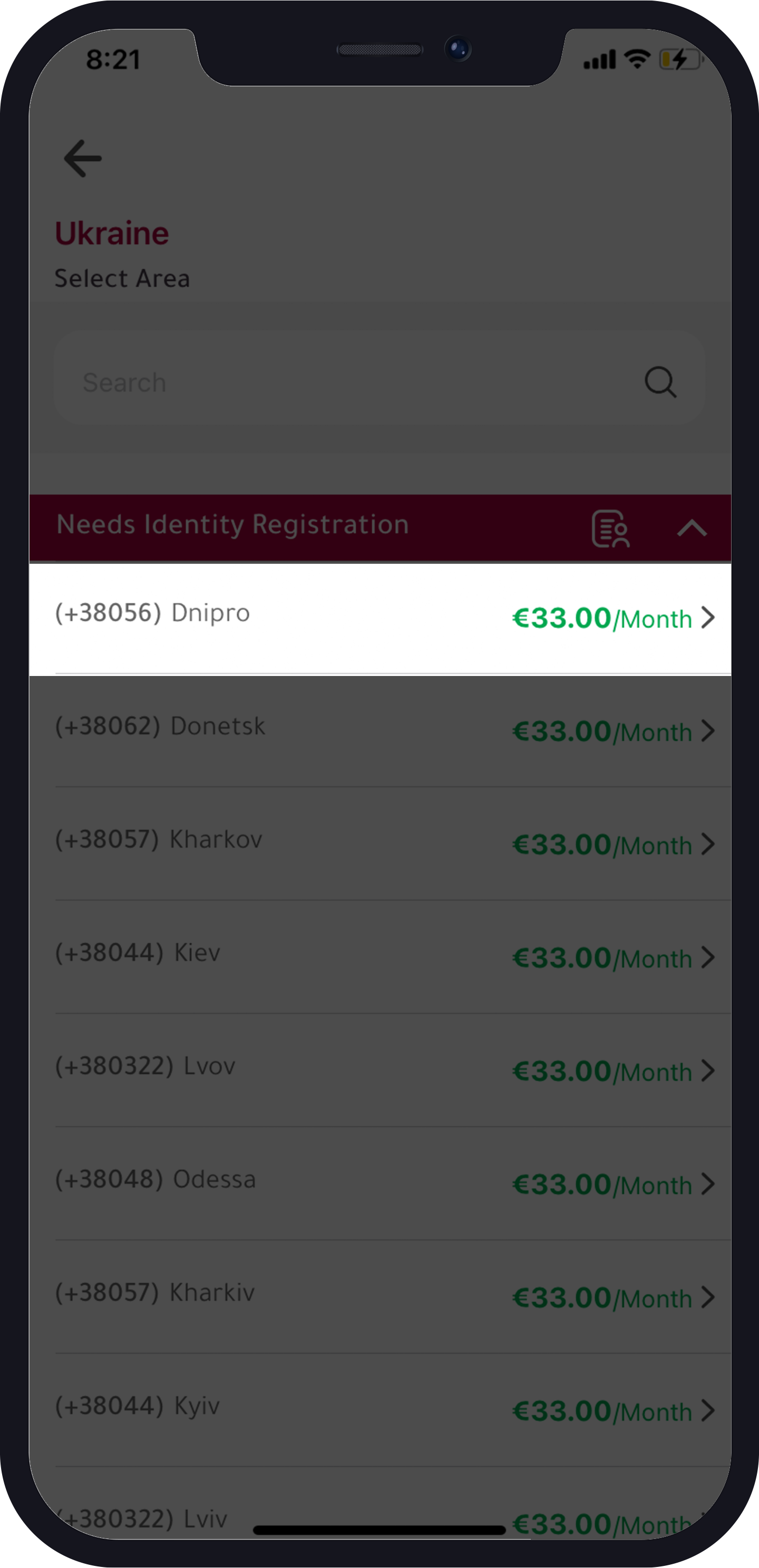Select the (+38056) Dnipro area
The image size is (759, 1568).
[x=380, y=617]
